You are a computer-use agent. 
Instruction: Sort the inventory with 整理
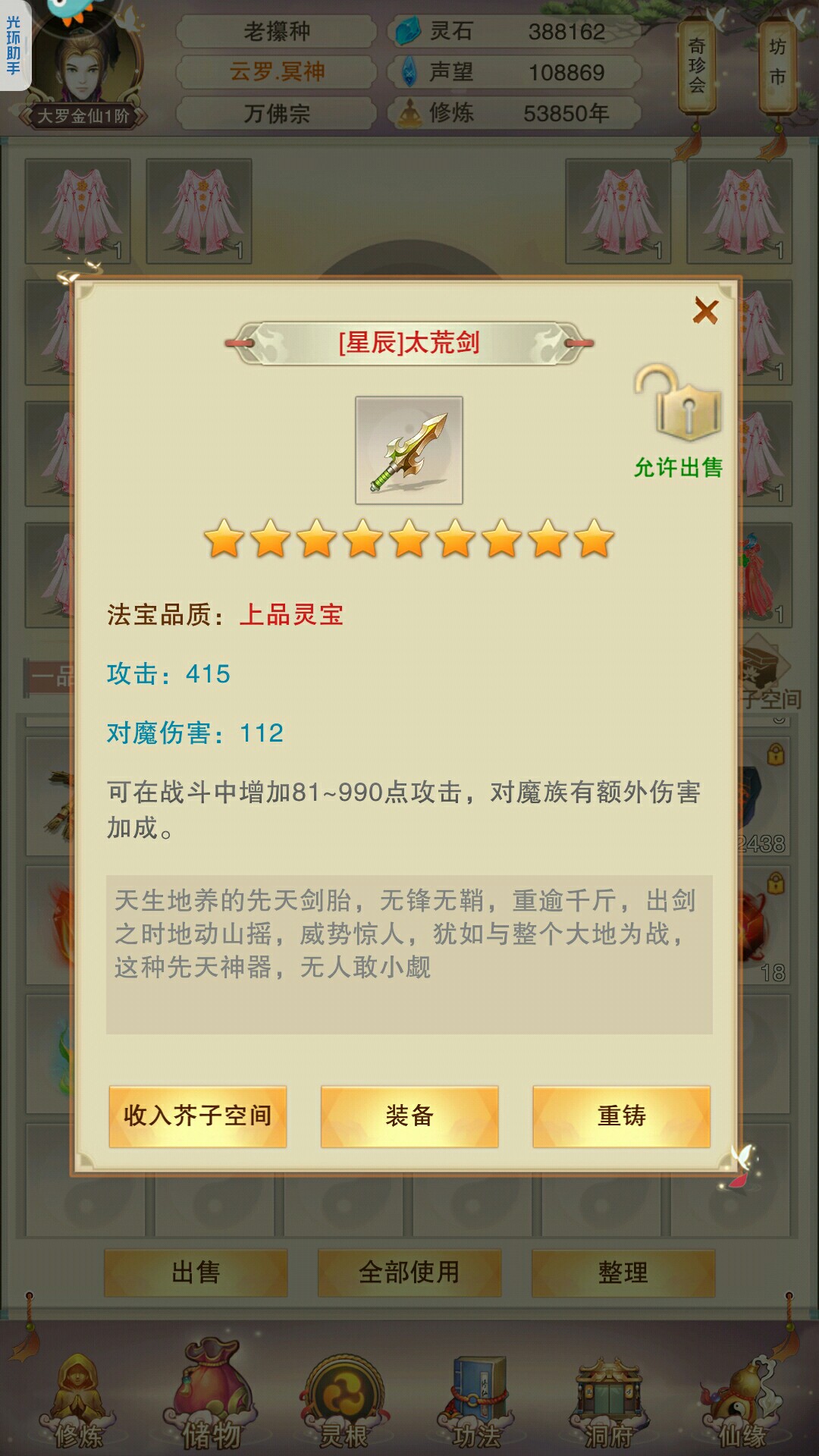pyautogui.click(x=623, y=1272)
